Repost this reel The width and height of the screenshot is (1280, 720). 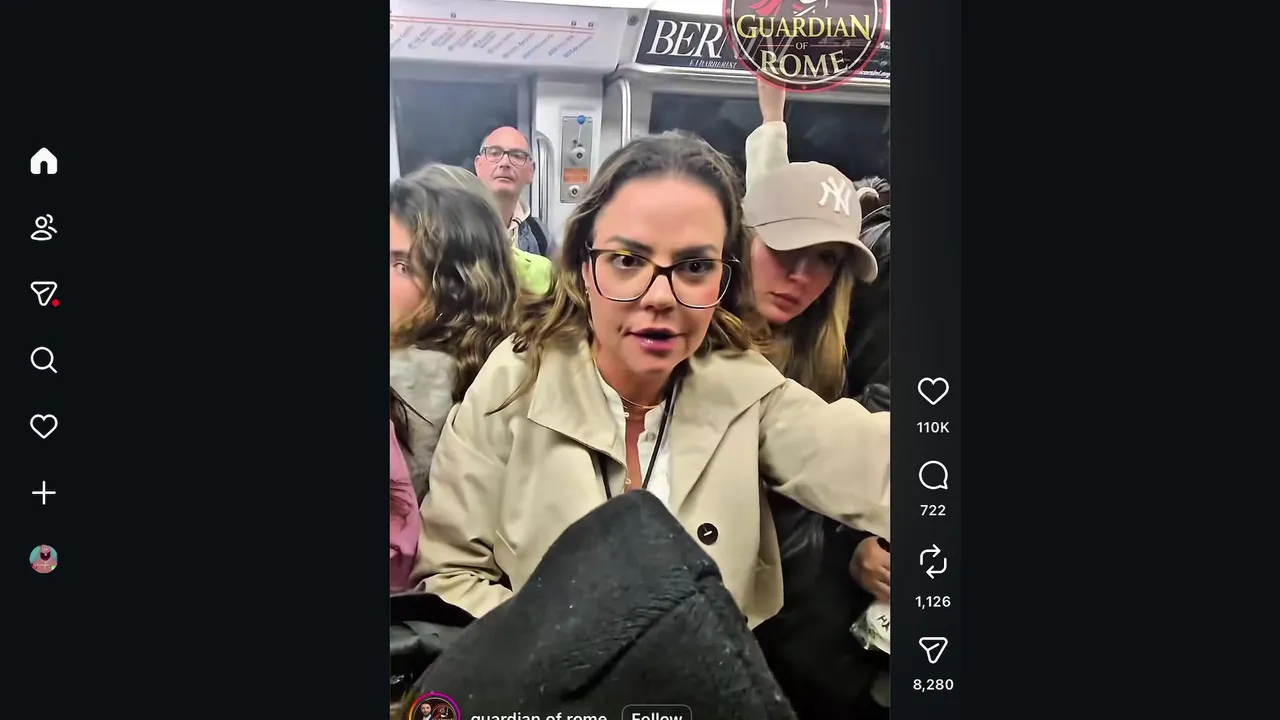click(933, 562)
